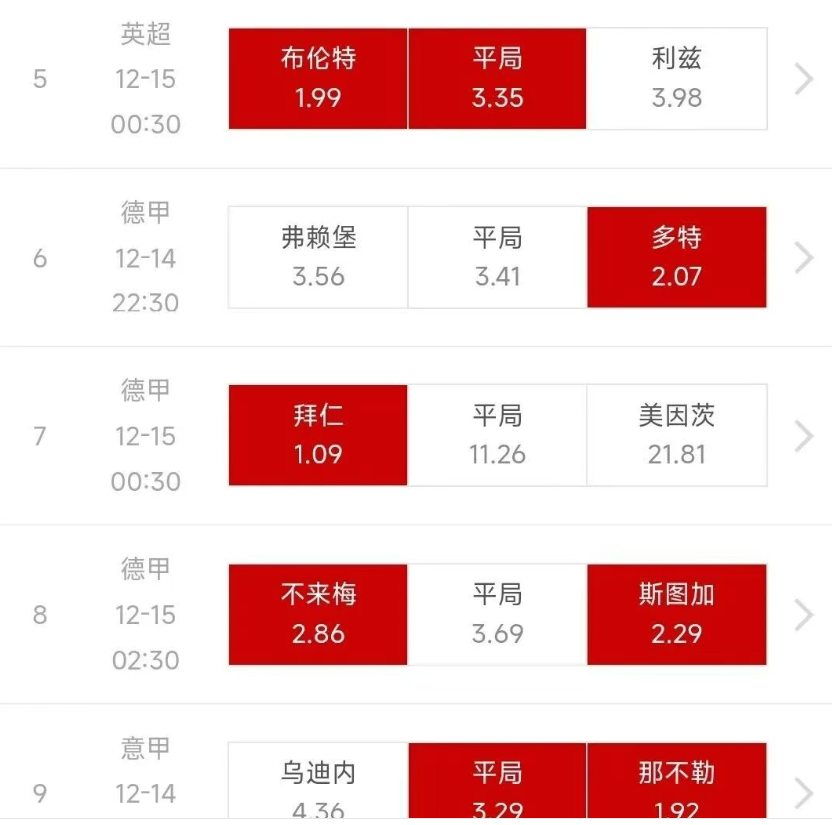Image resolution: width=832 pixels, height=825 pixels.
Task: Select 布伦特 win at 1.99
Action: 318,78
